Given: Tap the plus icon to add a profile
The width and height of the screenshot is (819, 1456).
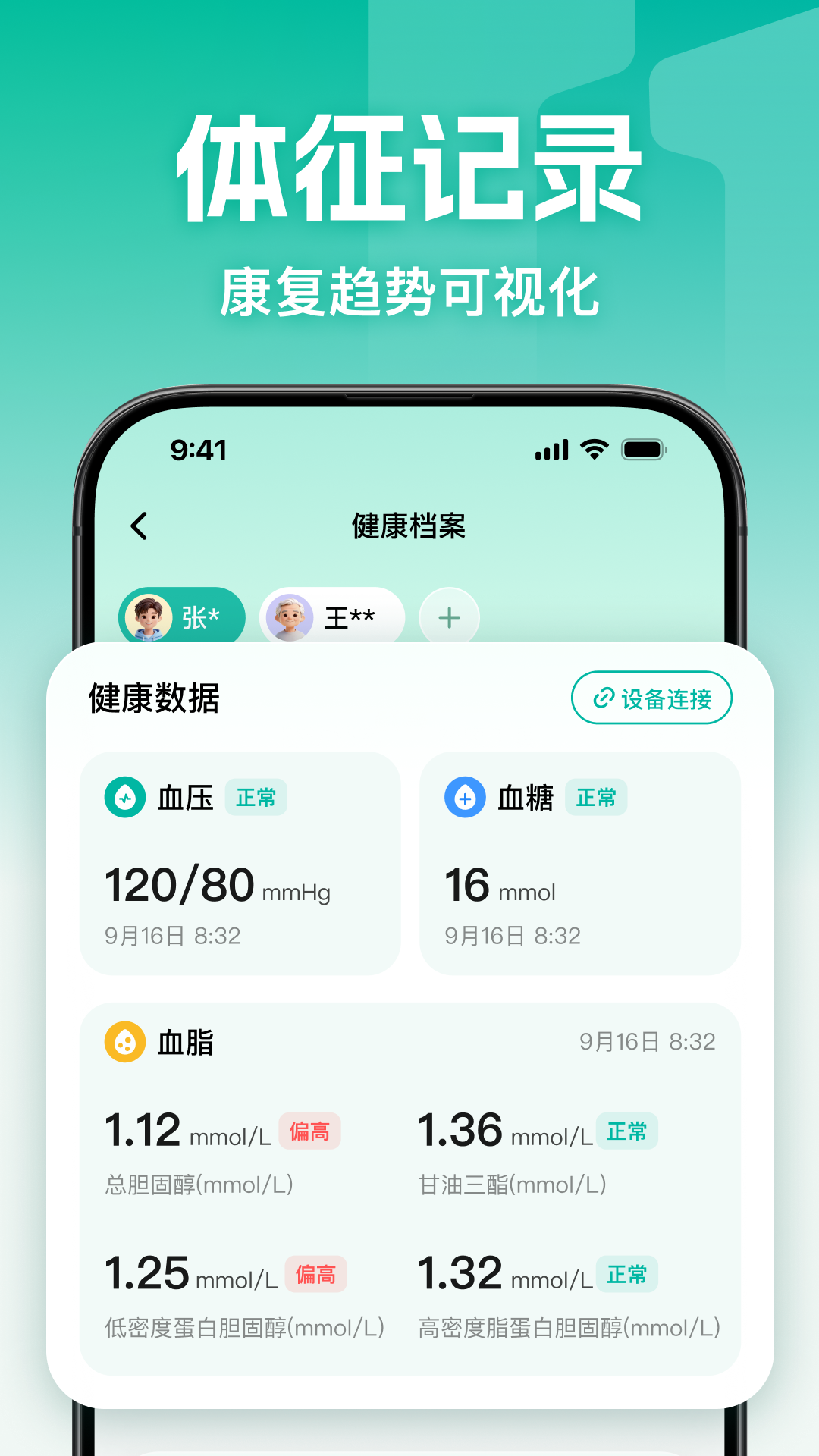Looking at the screenshot, I should click(448, 617).
